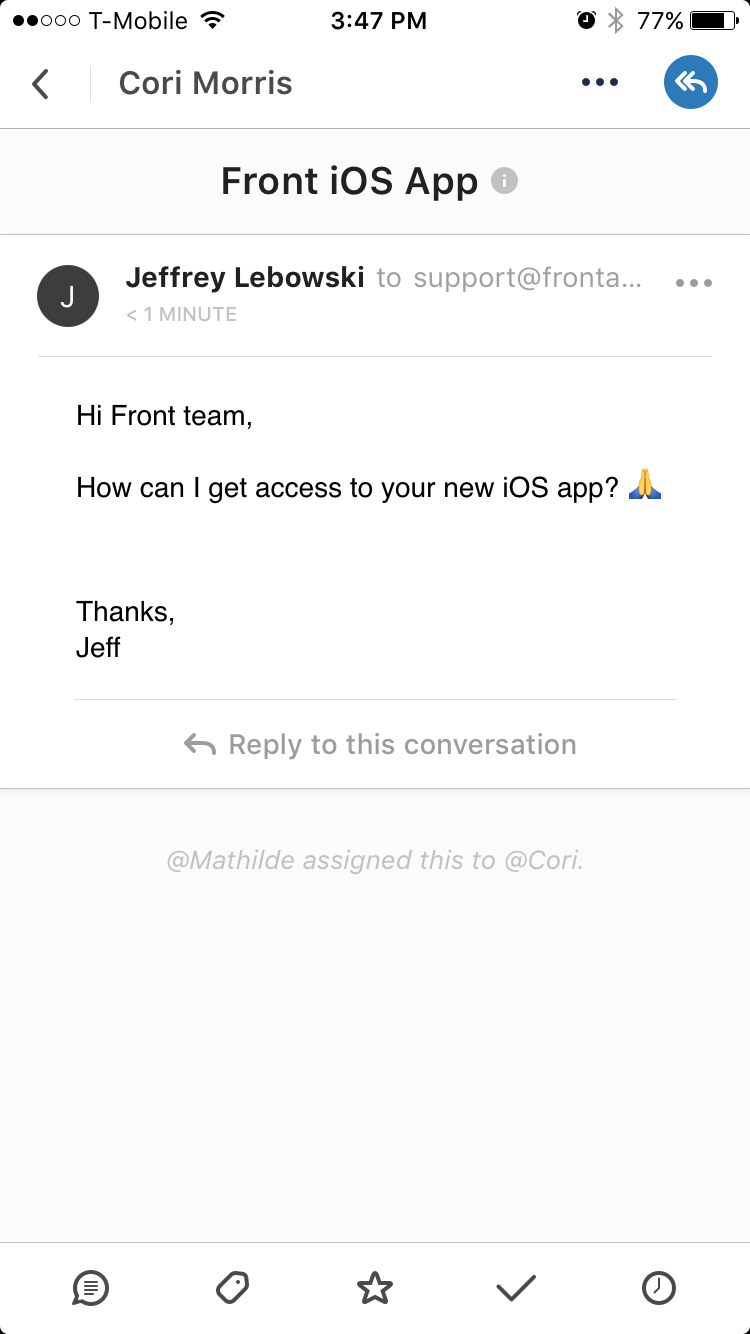The height and width of the screenshot is (1334, 750).
Task: Star this conversation
Action: coord(375,1288)
